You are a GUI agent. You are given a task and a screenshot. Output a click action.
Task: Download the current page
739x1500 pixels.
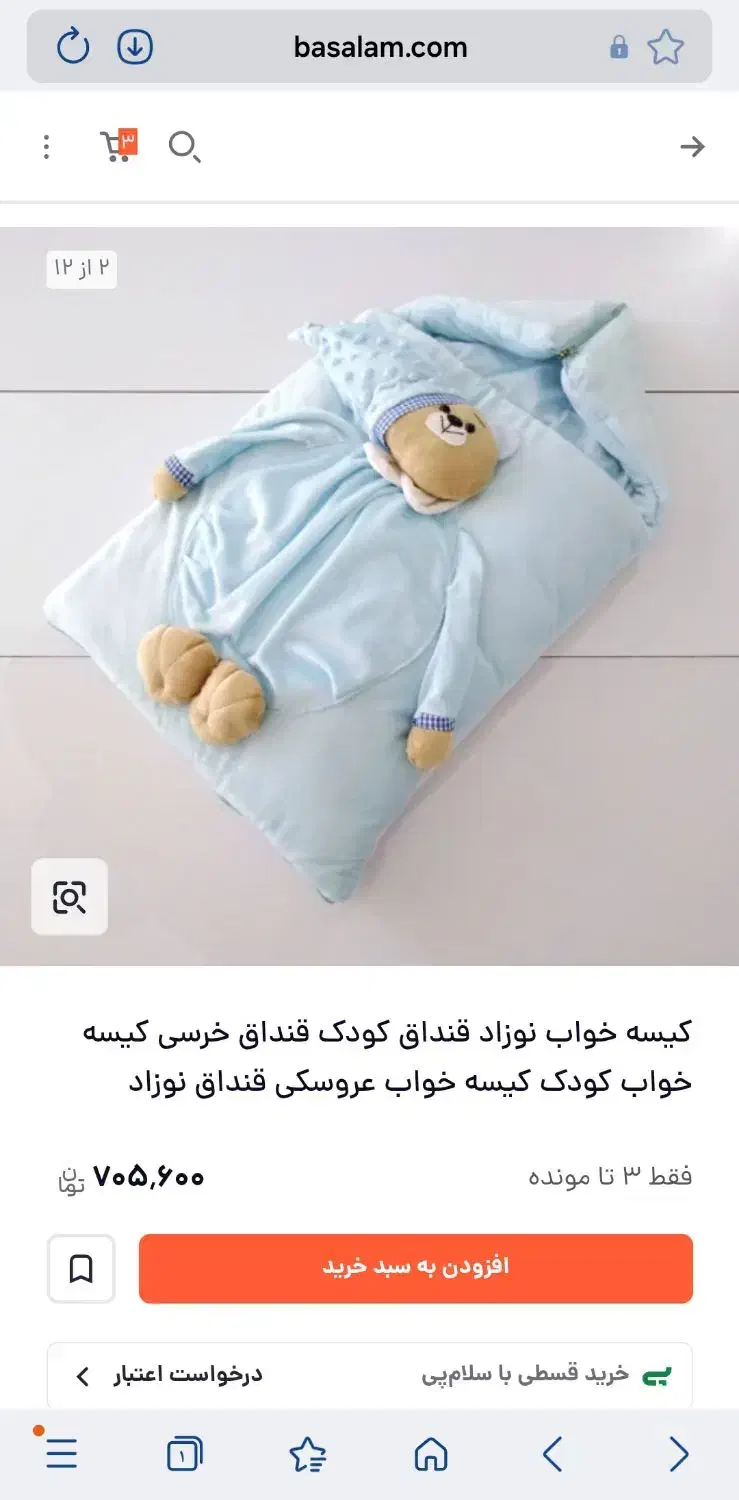137,46
